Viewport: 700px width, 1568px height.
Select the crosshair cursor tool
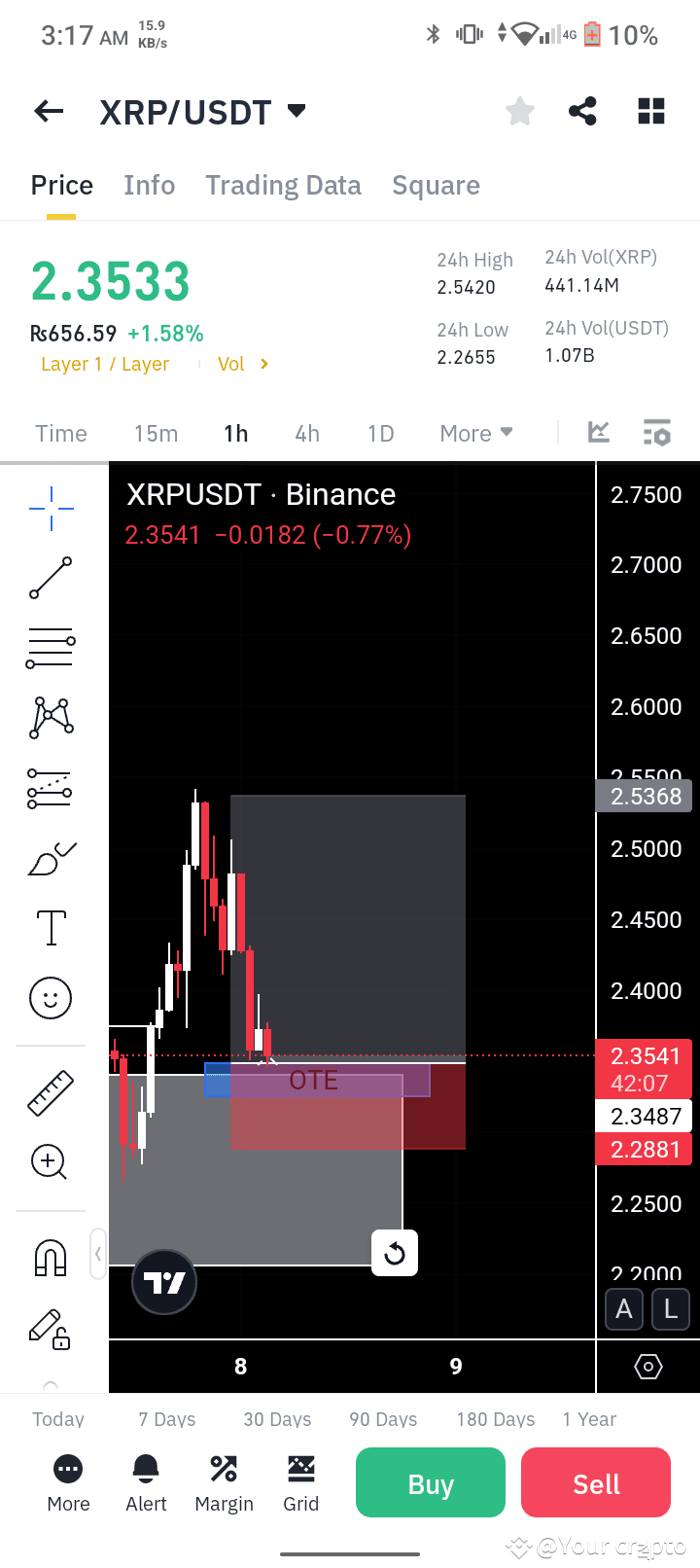(x=50, y=507)
